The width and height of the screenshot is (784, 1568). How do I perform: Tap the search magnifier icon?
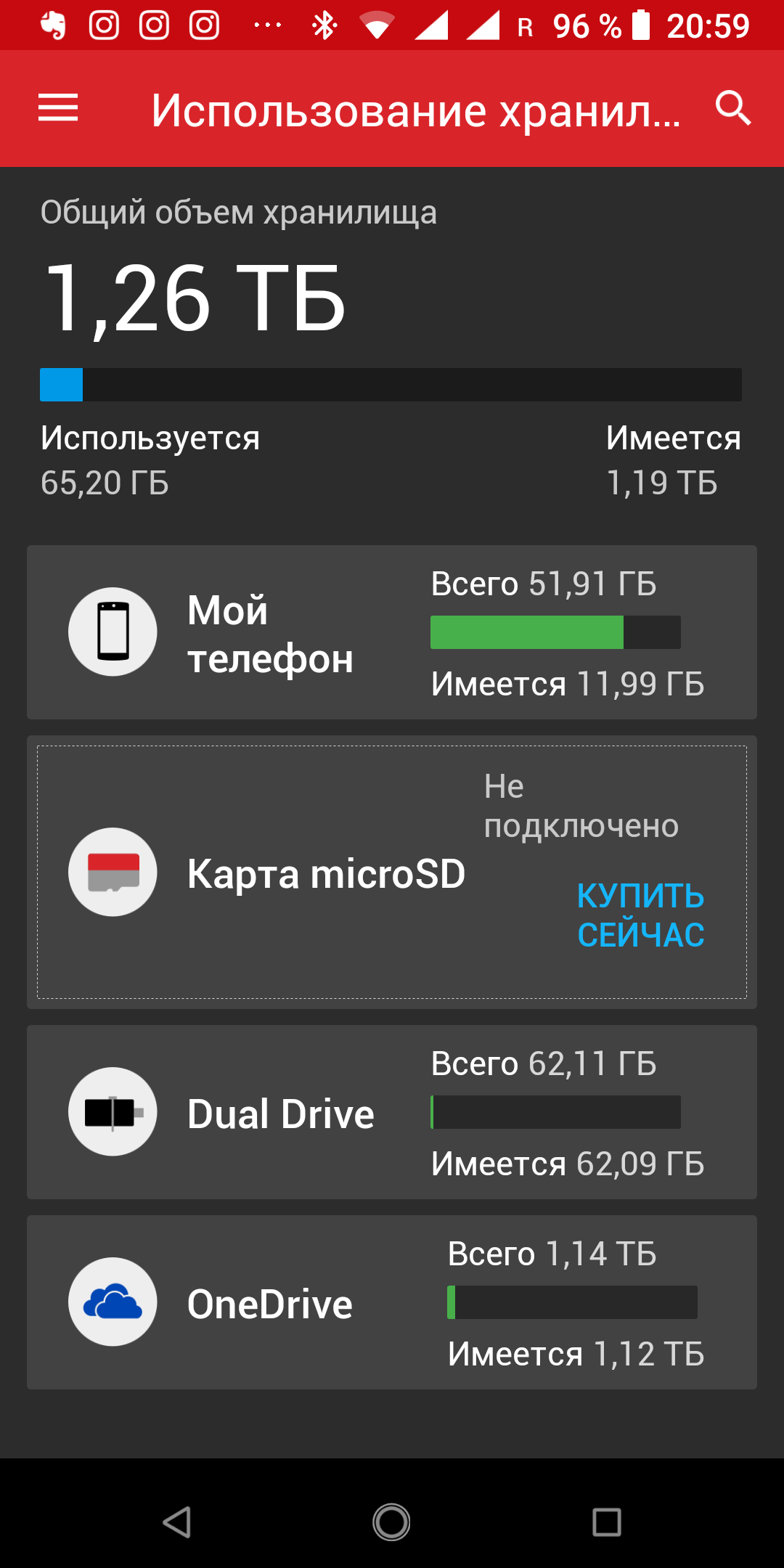point(732,109)
